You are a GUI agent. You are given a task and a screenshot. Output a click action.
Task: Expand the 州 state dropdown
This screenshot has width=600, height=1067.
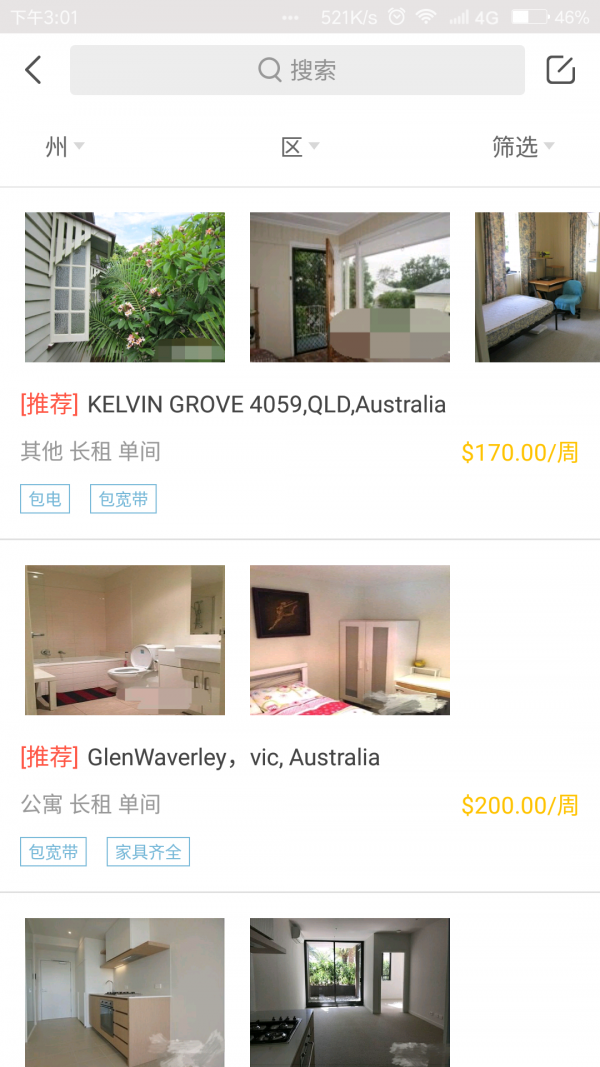[x=64, y=147]
